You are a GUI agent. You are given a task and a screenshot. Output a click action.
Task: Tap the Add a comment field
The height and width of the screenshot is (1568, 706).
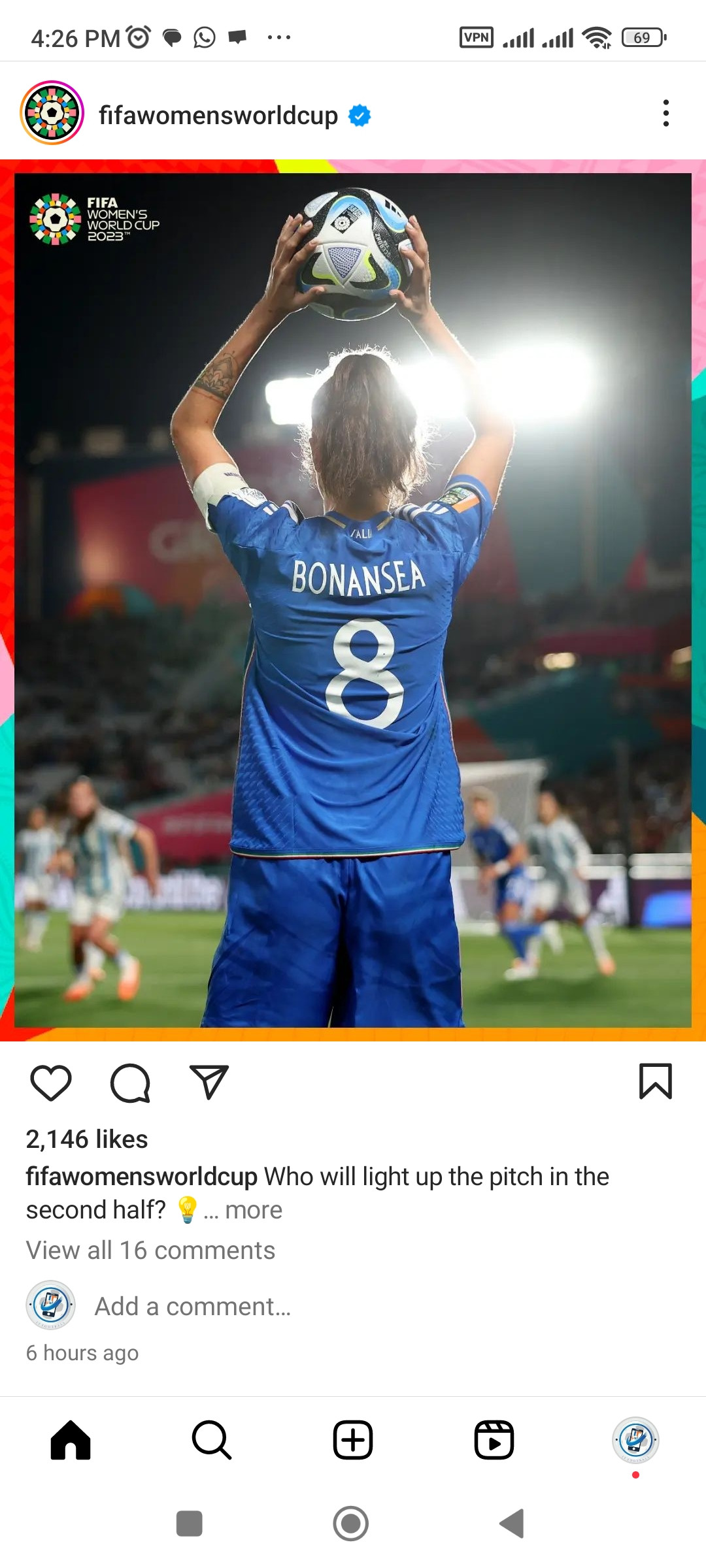193,1307
